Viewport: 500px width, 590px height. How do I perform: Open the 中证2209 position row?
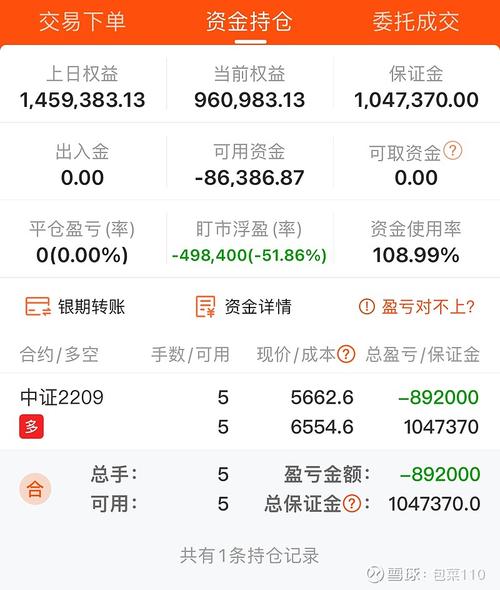250,412
